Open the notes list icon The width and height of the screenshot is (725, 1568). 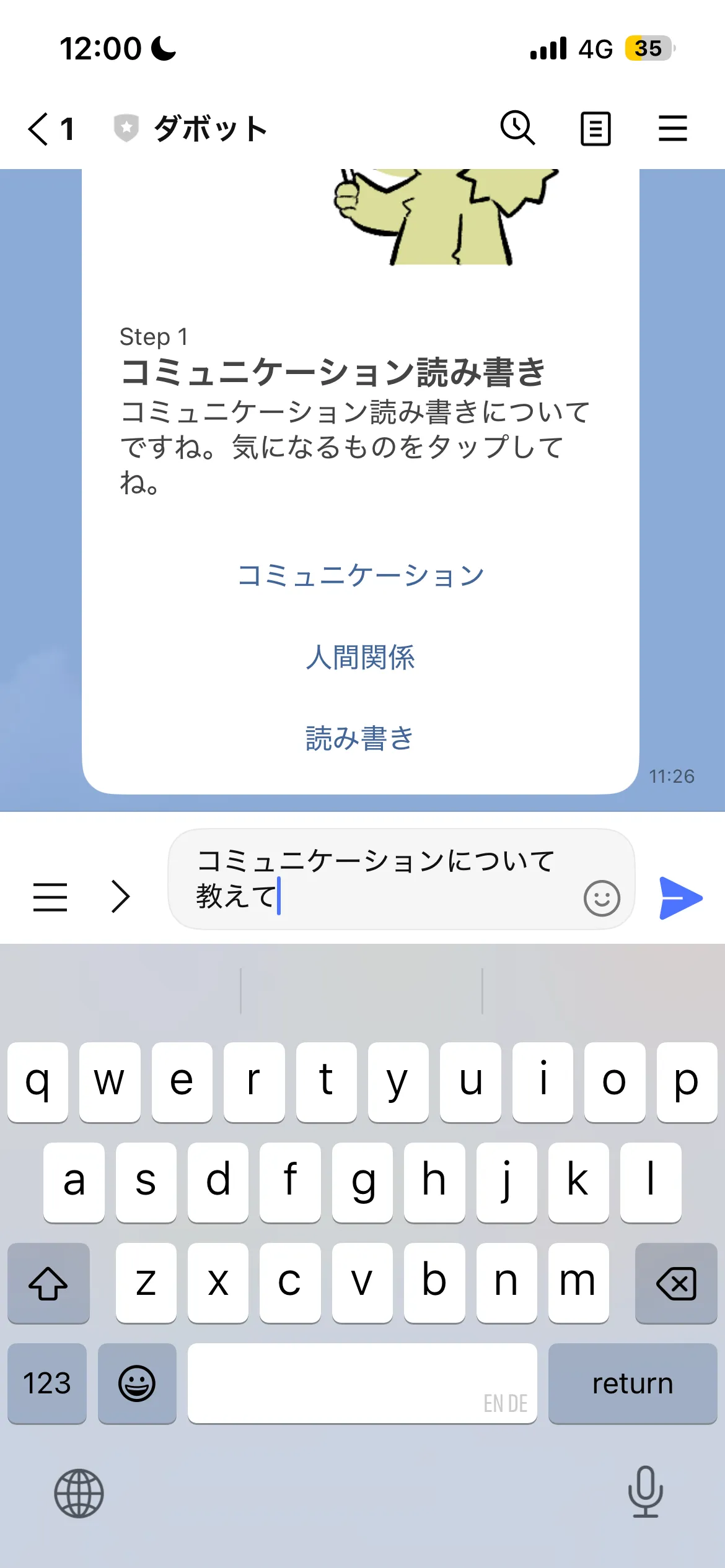[595, 129]
